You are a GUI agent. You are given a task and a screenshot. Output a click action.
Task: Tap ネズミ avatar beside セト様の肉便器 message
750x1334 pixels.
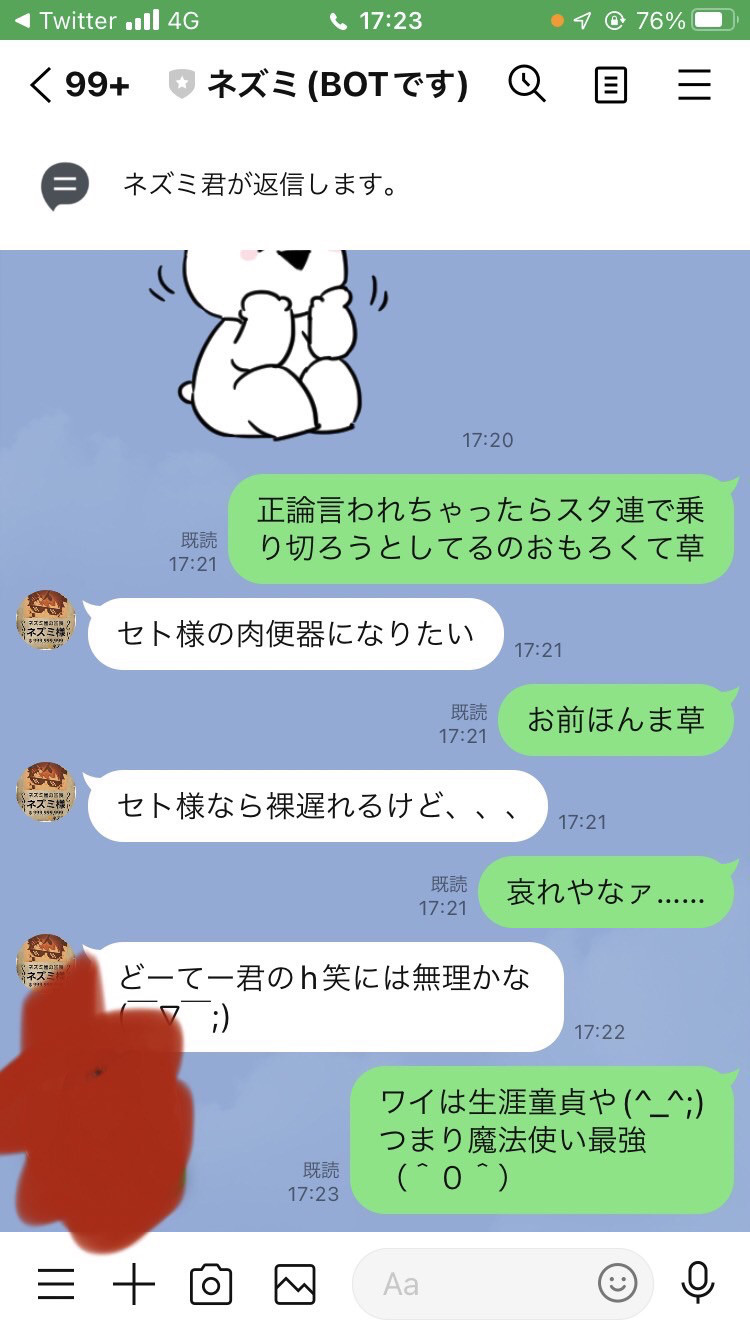pyautogui.click(x=46, y=621)
